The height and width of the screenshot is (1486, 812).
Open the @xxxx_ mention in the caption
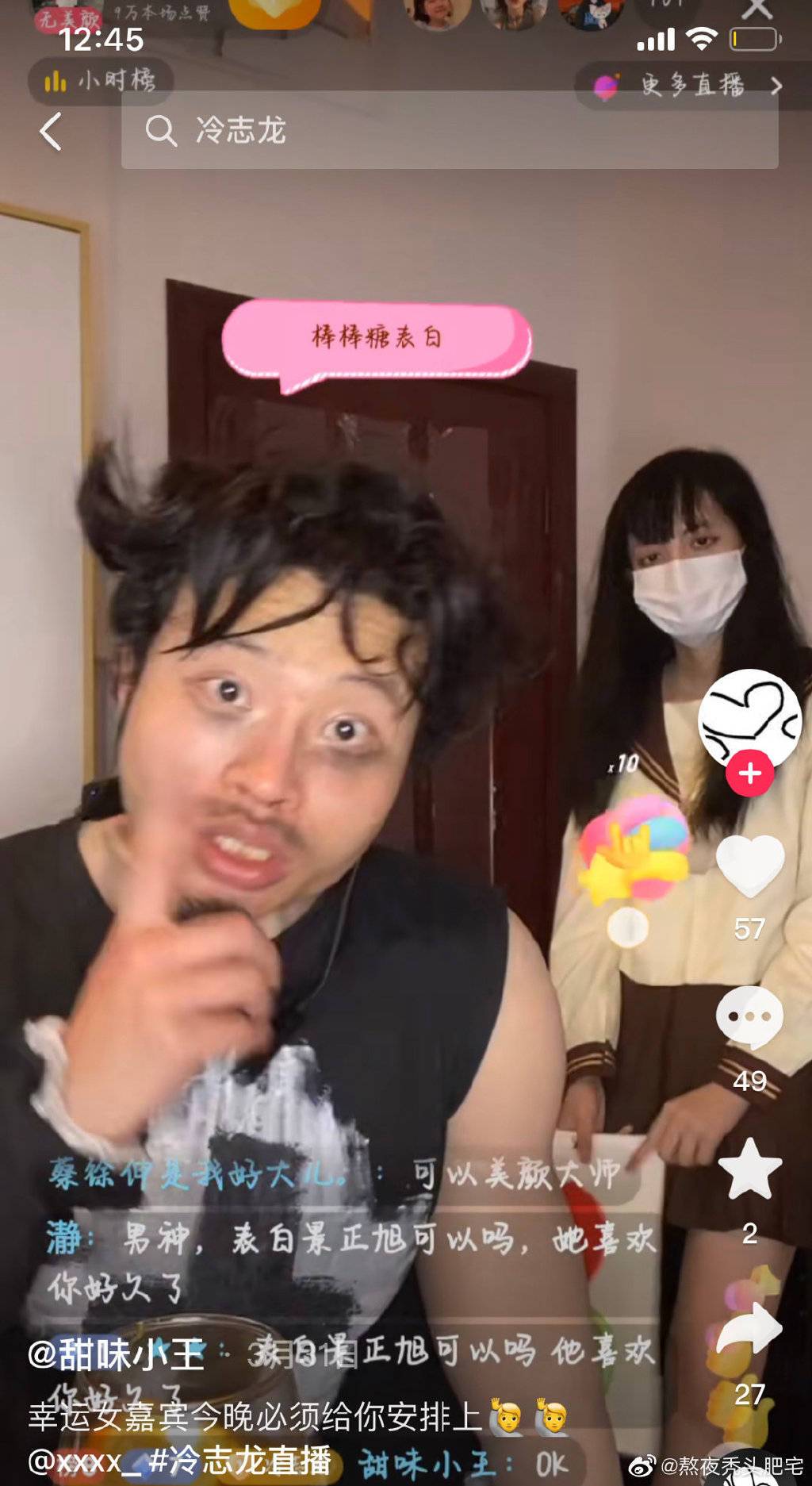pyautogui.click(x=75, y=1461)
